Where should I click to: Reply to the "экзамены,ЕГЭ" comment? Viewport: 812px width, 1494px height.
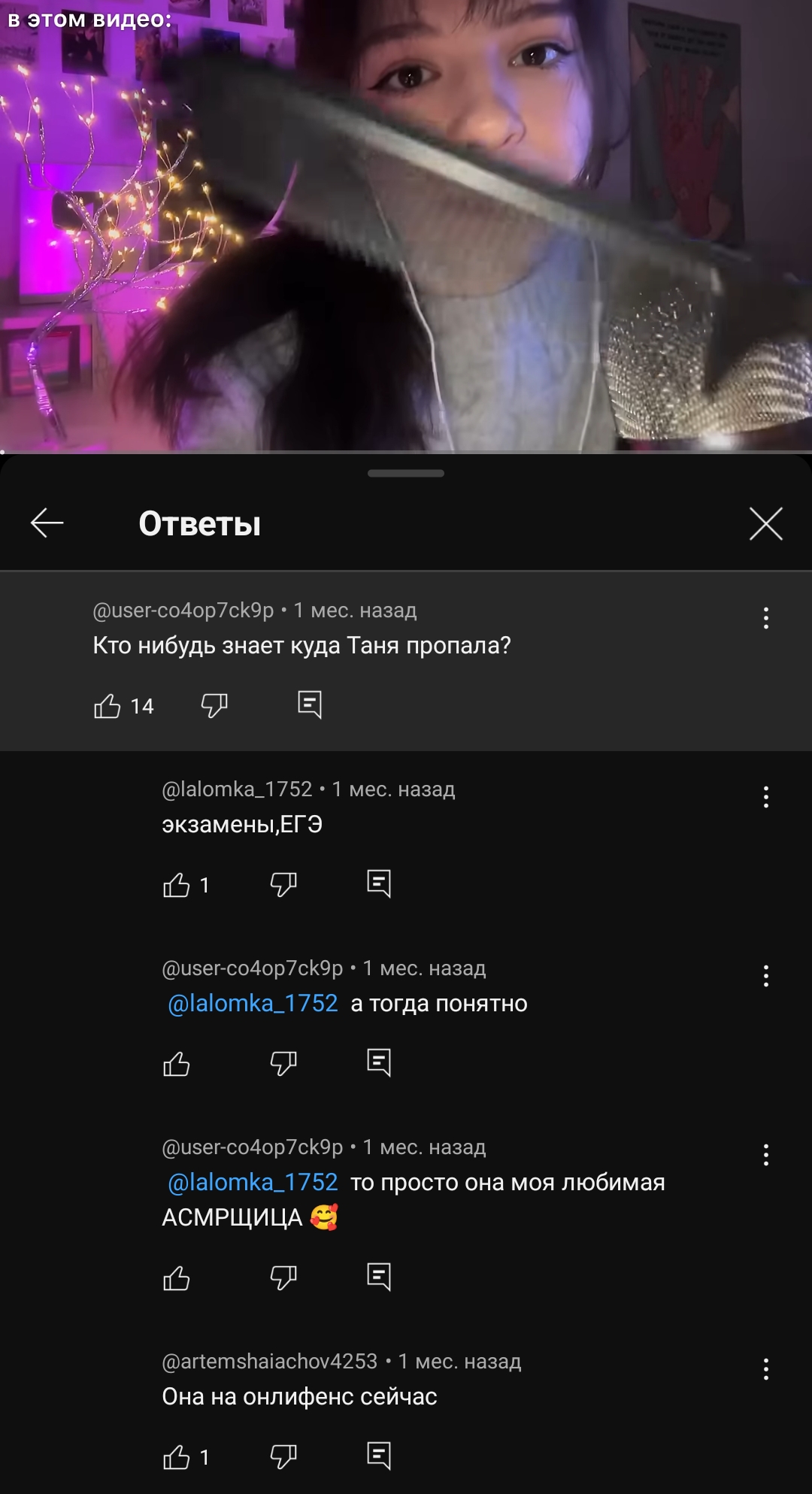[x=379, y=883]
